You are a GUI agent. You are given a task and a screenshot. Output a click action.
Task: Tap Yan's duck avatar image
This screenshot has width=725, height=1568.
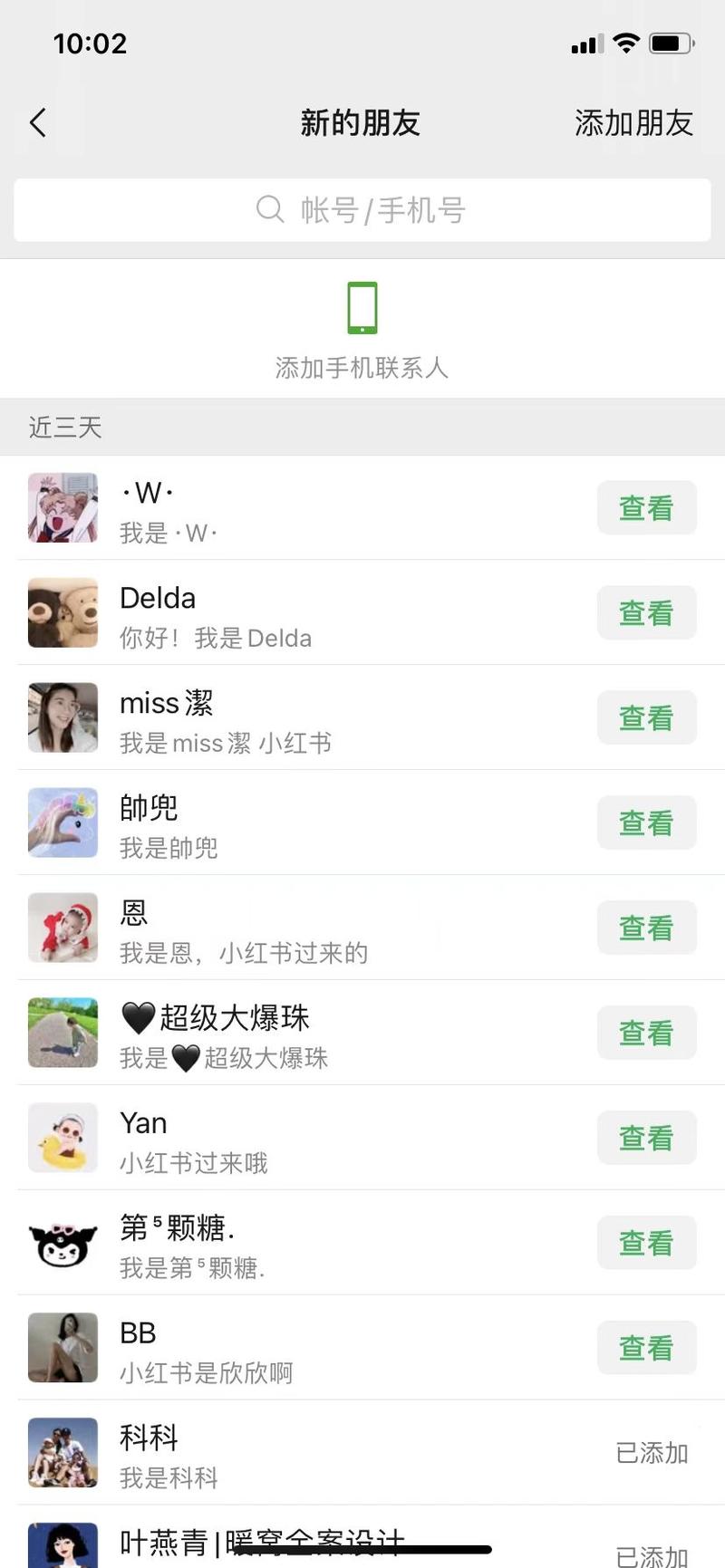[63, 1138]
